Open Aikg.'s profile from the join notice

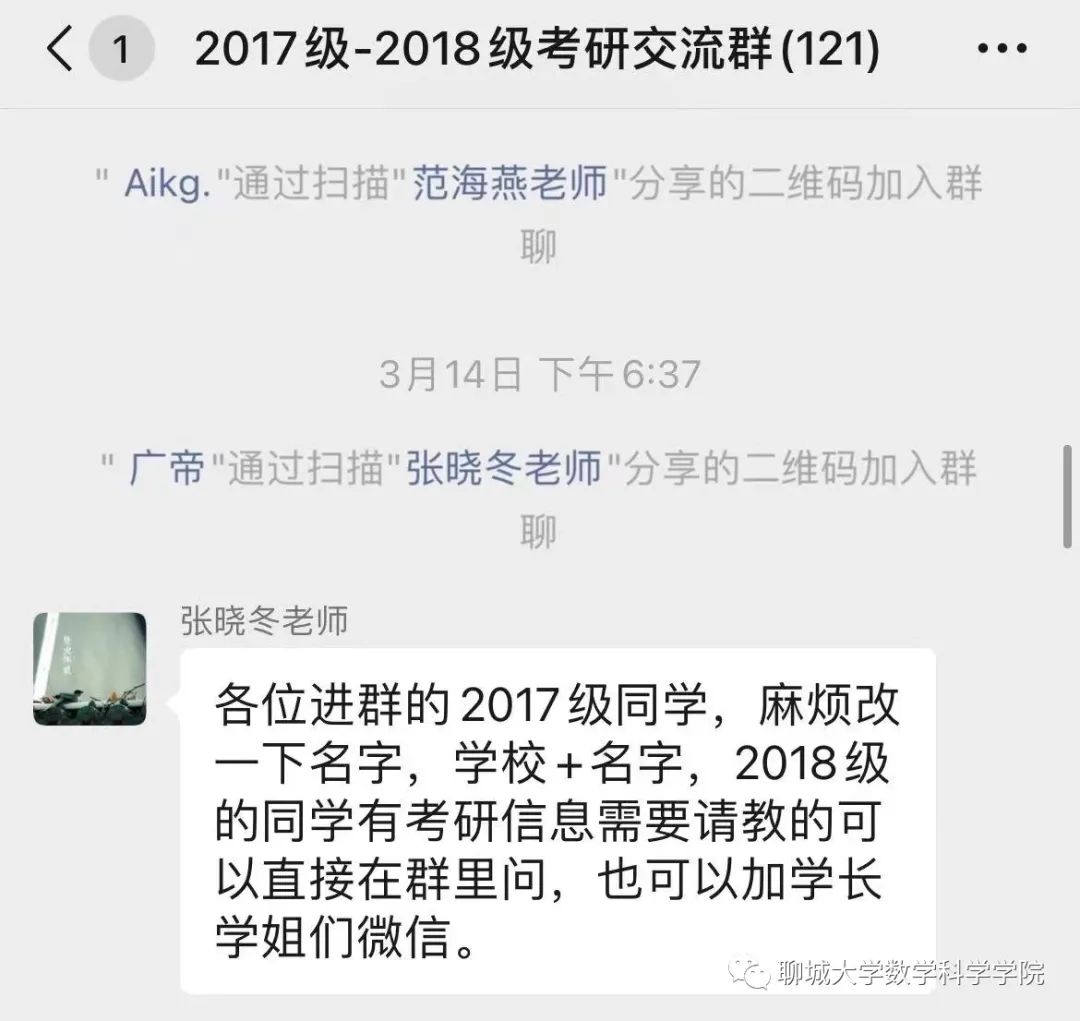point(166,184)
